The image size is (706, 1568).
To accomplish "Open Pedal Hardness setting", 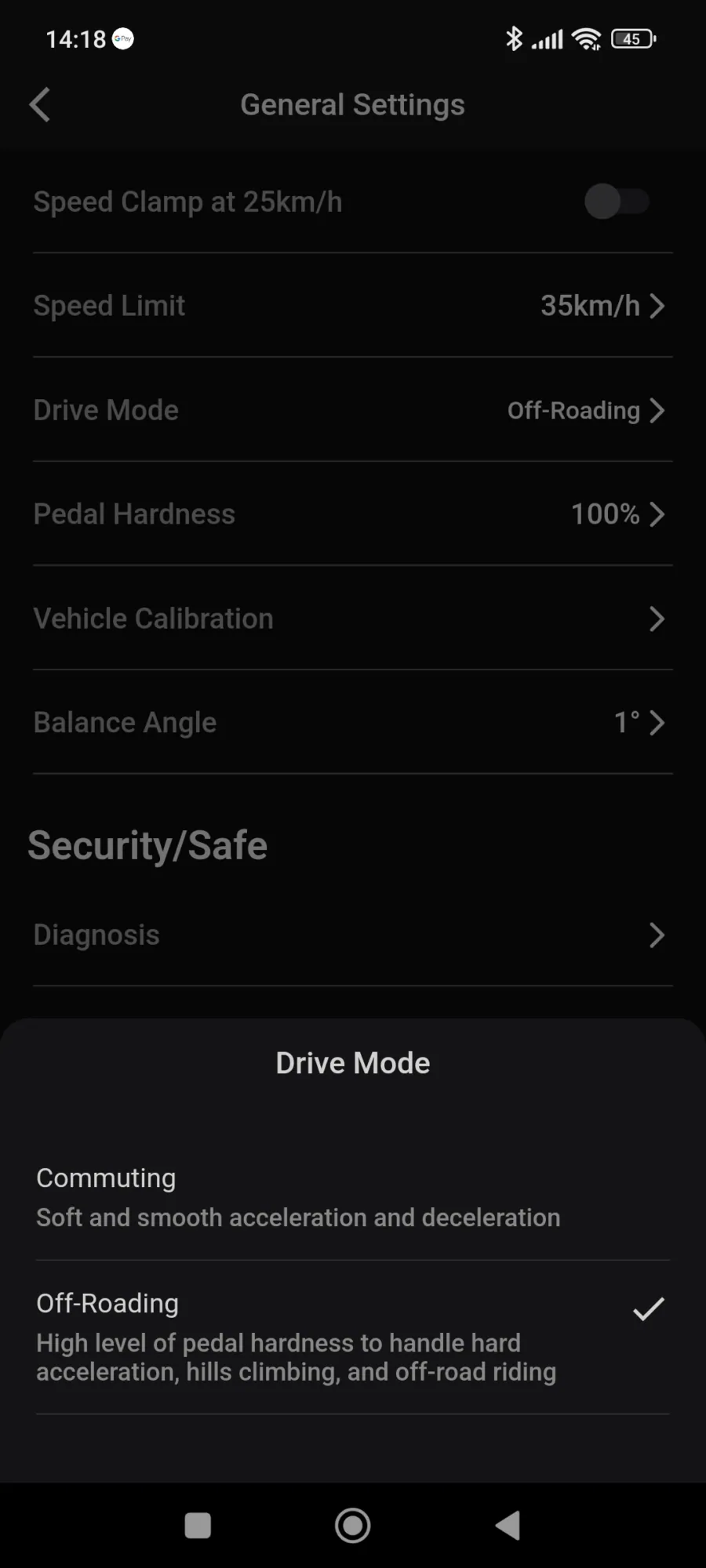I will point(352,514).
